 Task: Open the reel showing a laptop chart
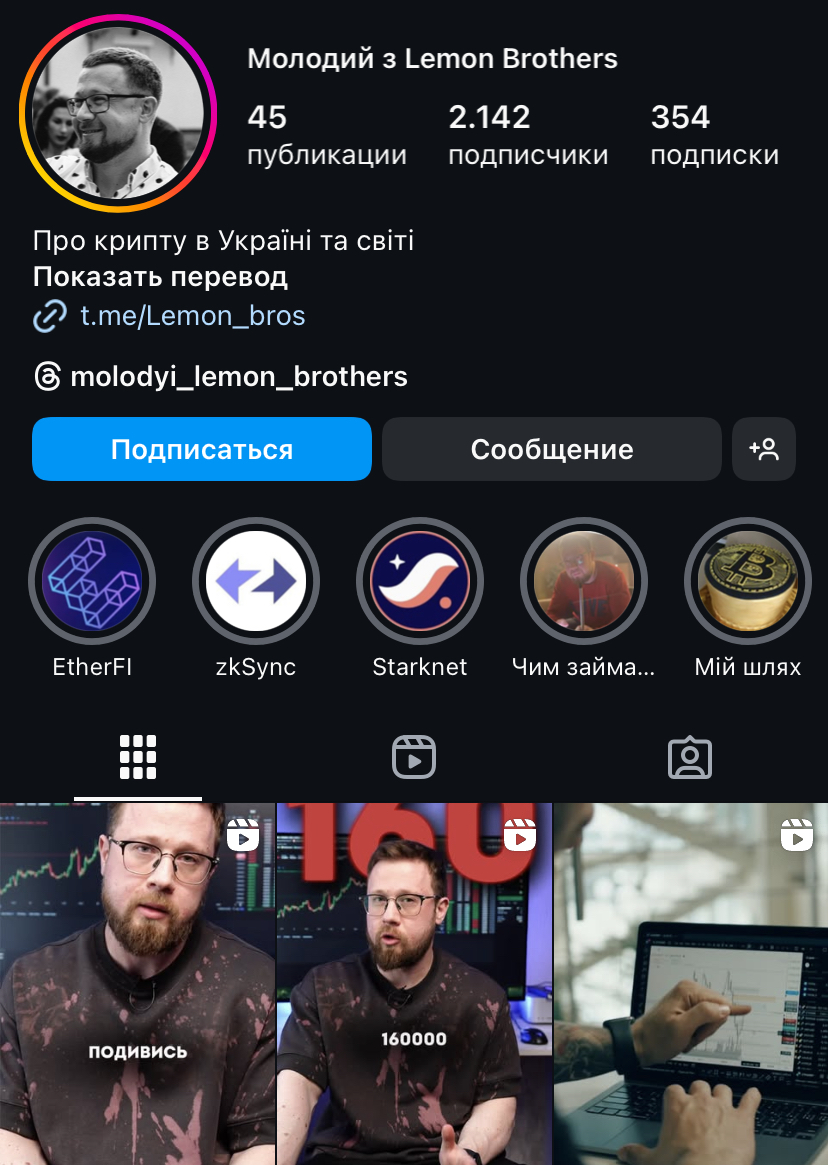coord(691,985)
